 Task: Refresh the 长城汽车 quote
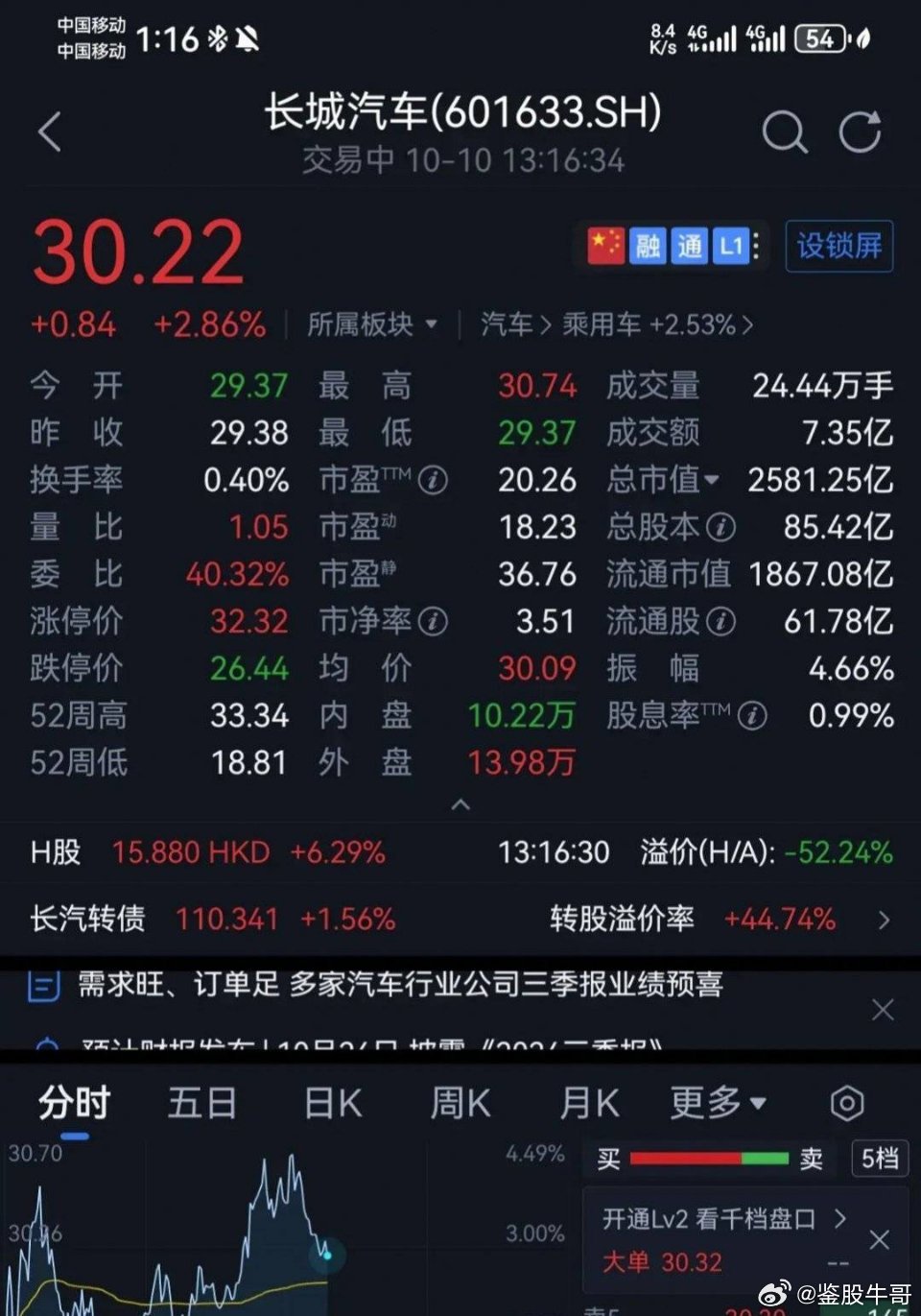pyautogui.click(x=860, y=132)
